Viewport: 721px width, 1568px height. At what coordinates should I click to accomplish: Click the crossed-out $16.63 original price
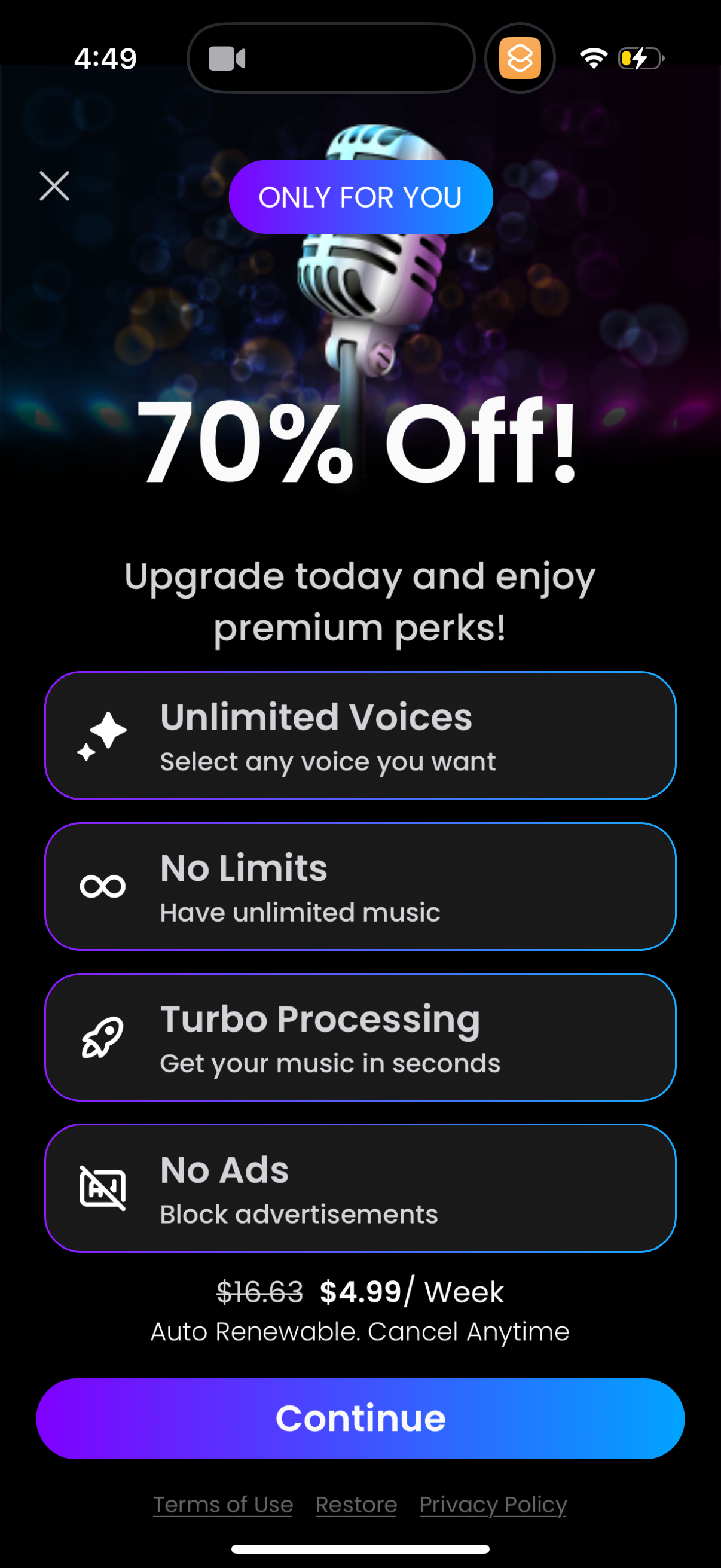(x=260, y=1292)
